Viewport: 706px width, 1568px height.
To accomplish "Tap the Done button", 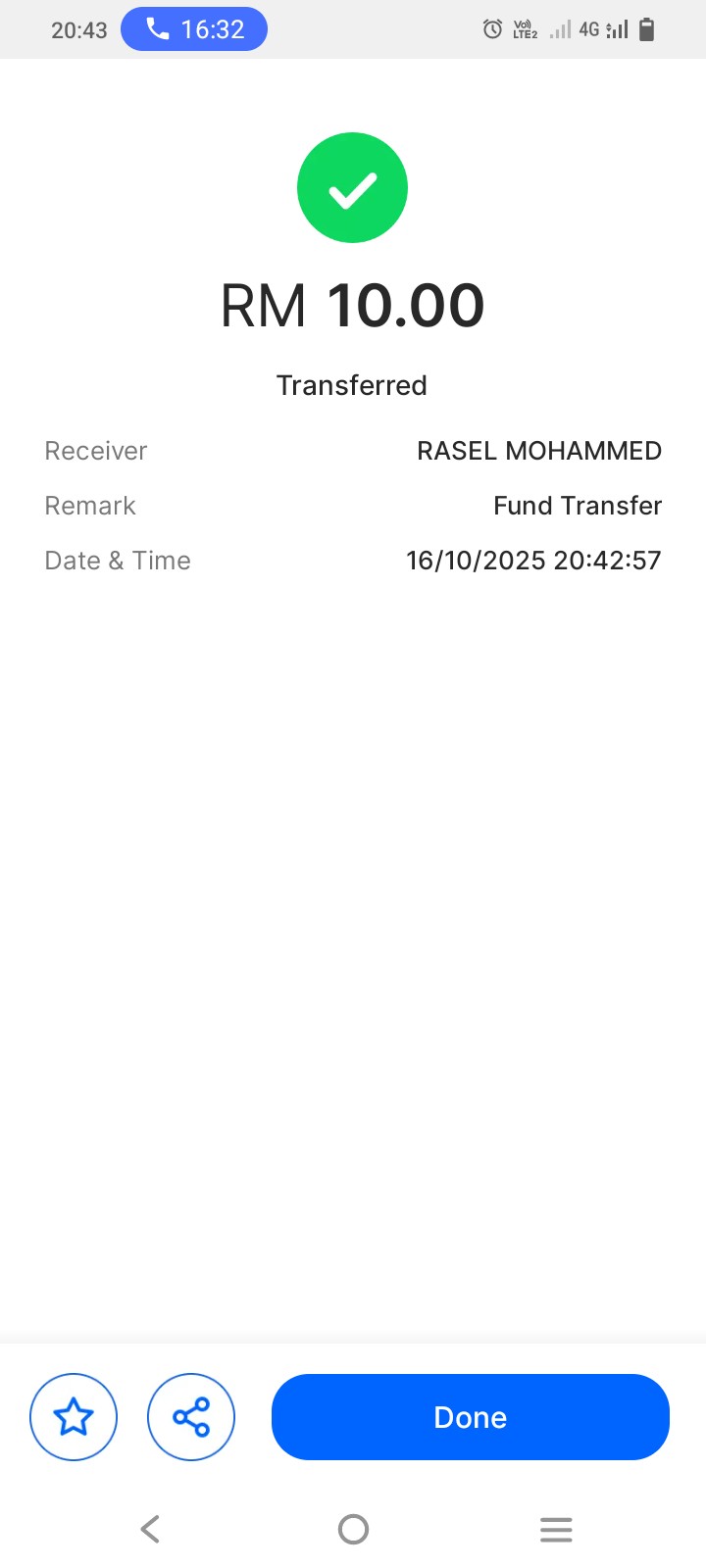I will click(470, 1417).
